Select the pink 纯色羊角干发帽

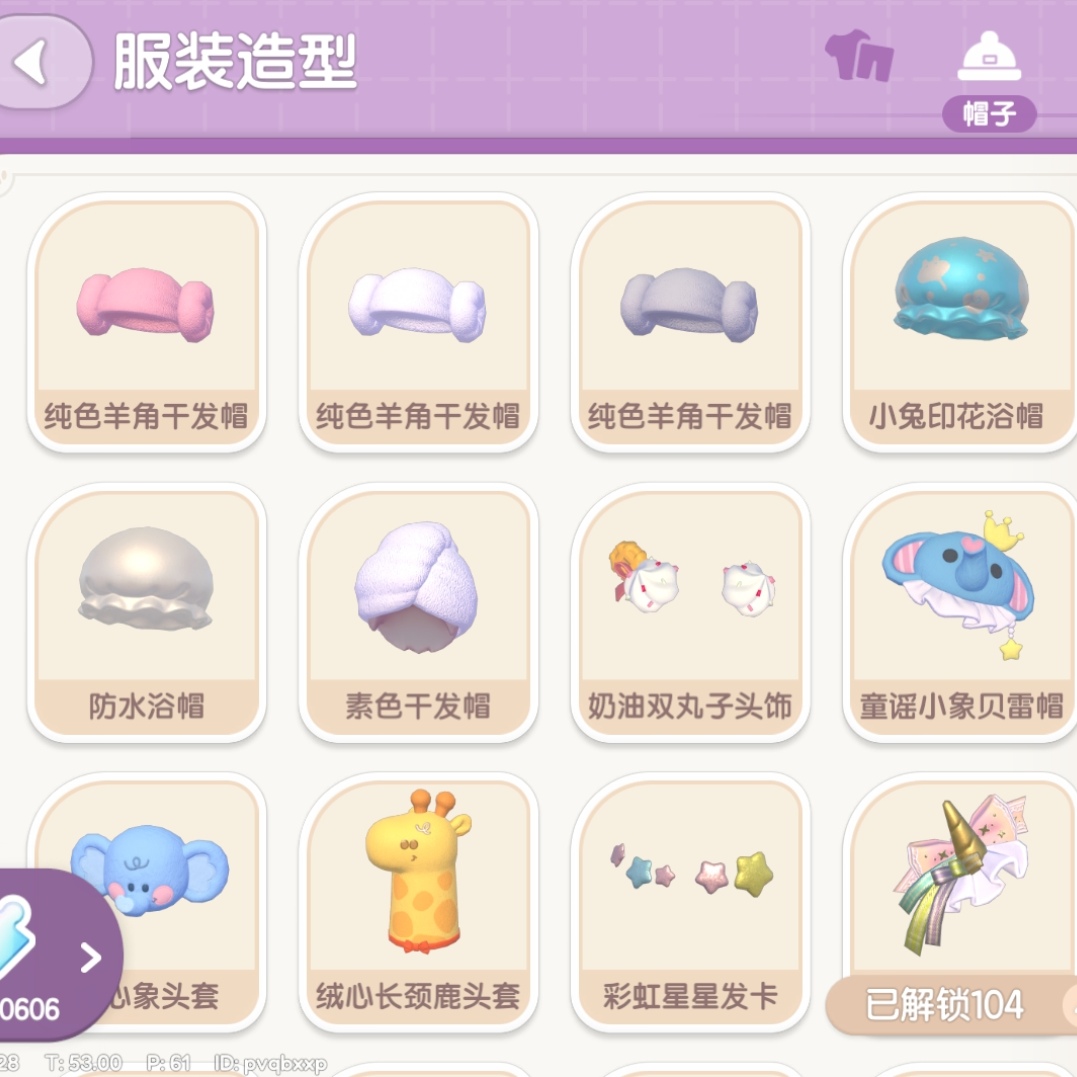tap(146, 320)
